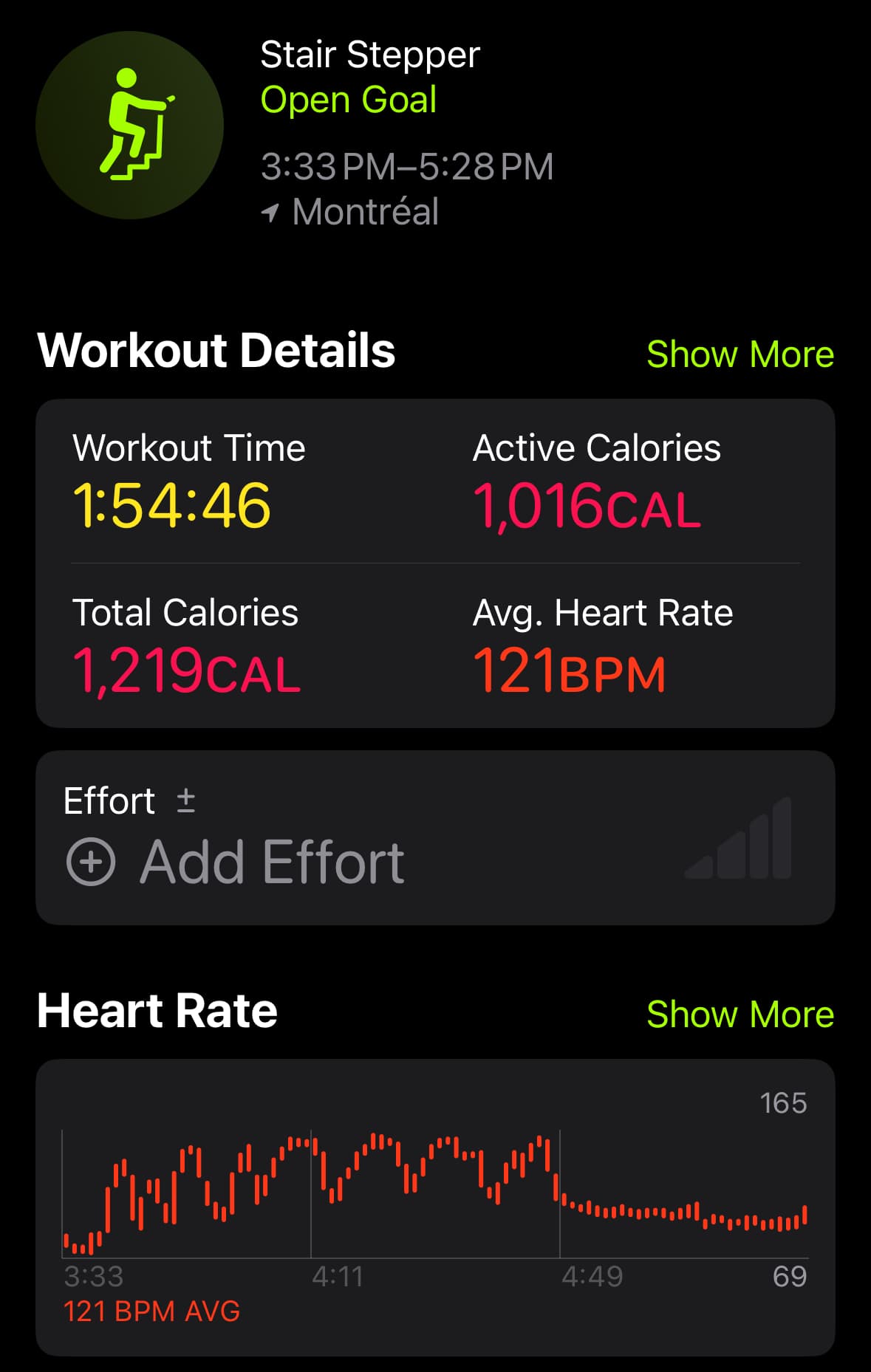Show more workout details
The height and width of the screenshot is (1372, 871).
(x=740, y=354)
